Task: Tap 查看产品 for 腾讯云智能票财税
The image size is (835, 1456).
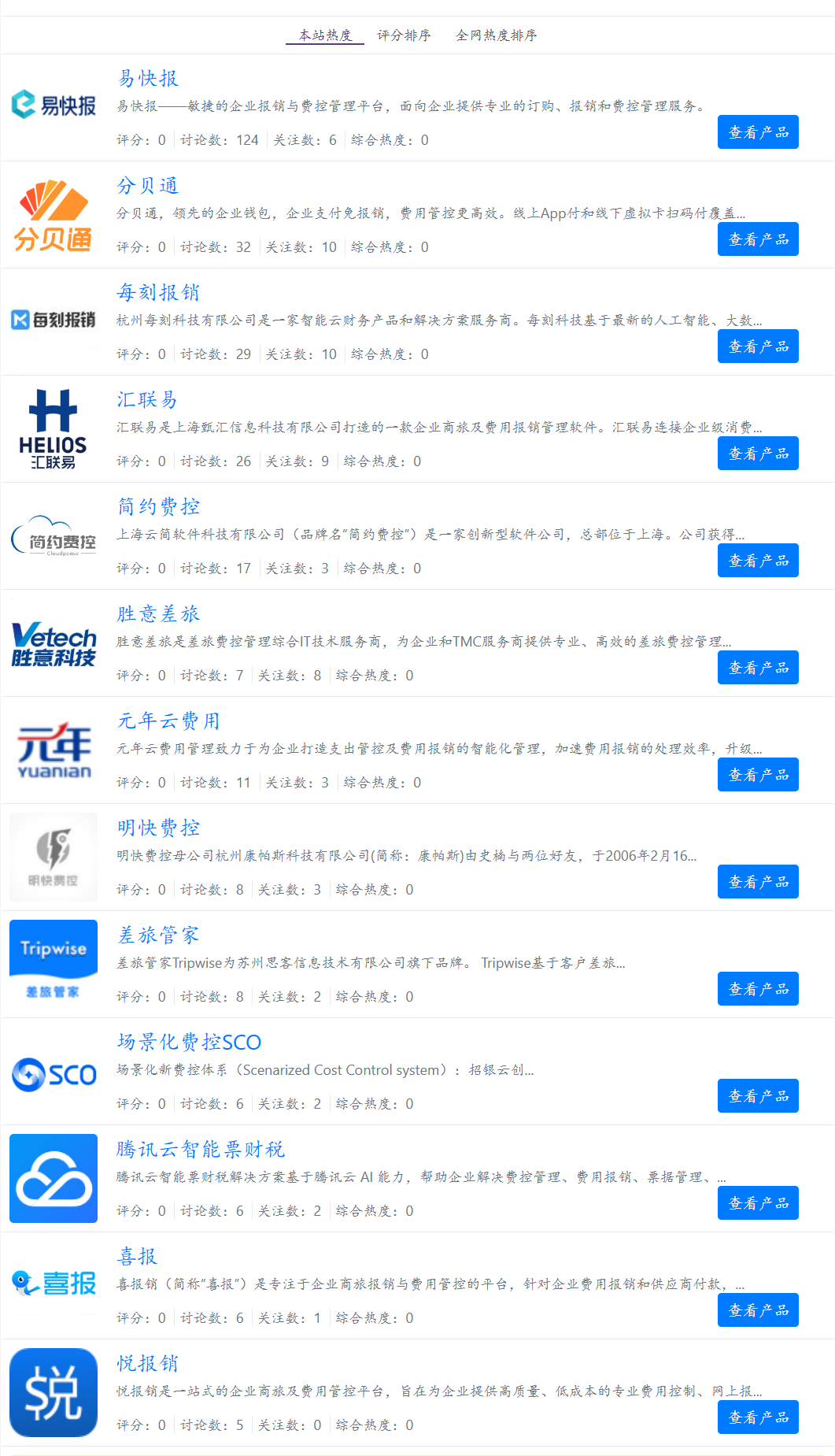Action: coord(758,1203)
